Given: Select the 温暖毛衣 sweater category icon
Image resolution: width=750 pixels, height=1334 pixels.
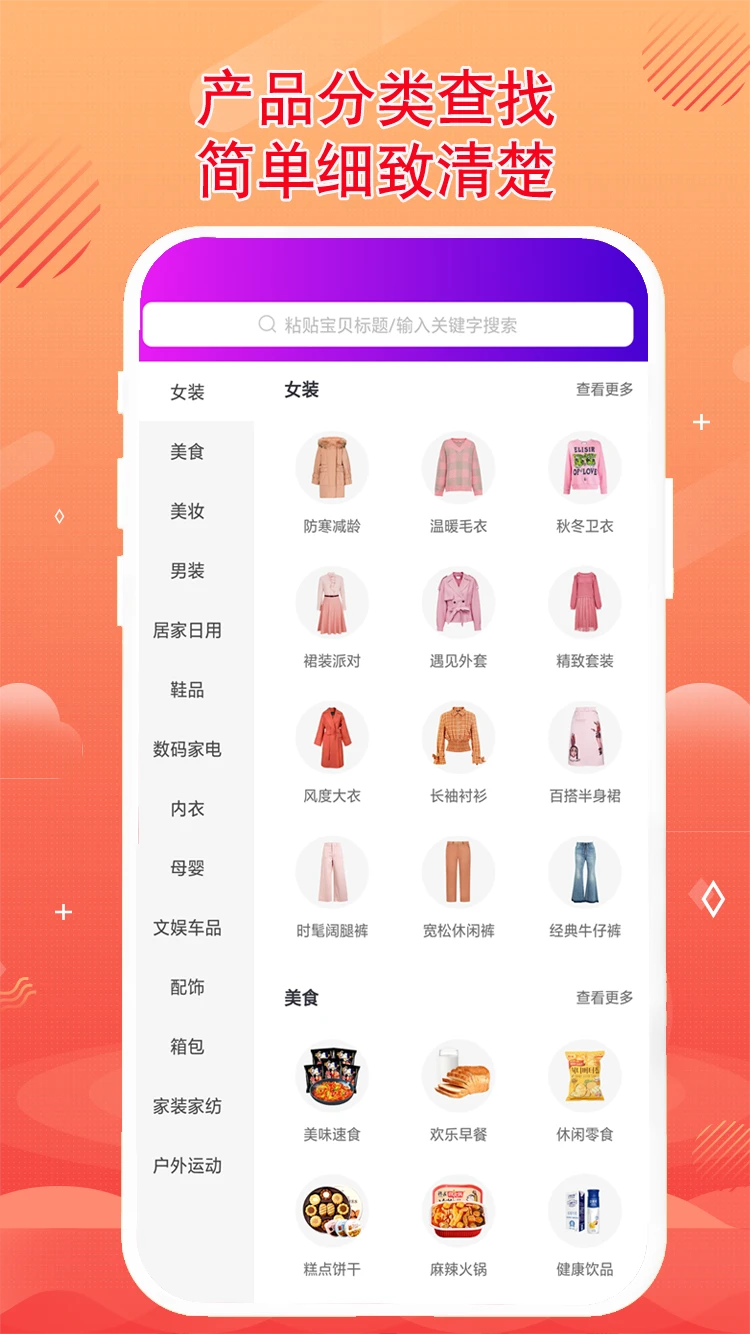Looking at the screenshot, I should (x=459, y=467).
